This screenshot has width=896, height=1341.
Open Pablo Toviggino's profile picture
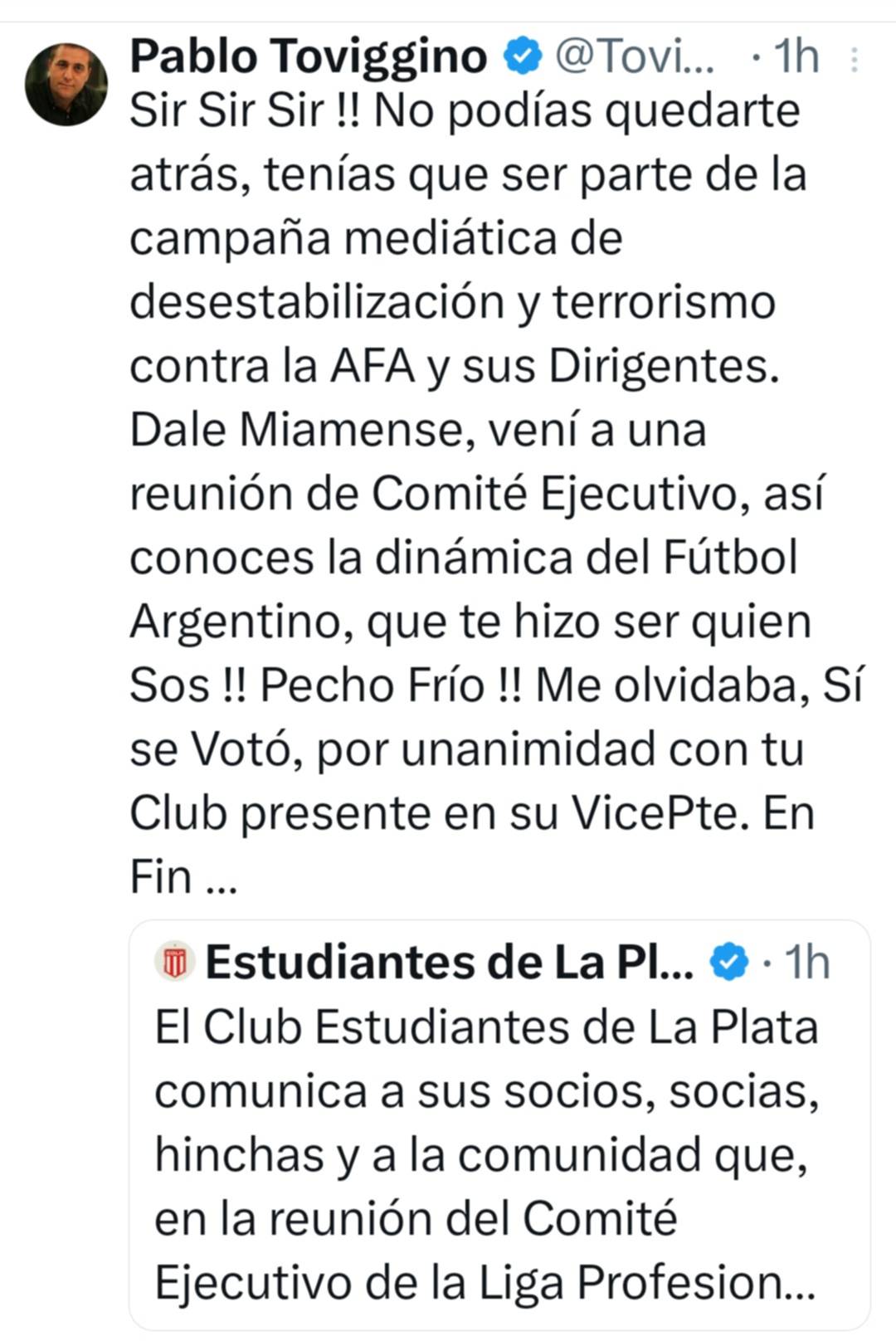(66, 84)
